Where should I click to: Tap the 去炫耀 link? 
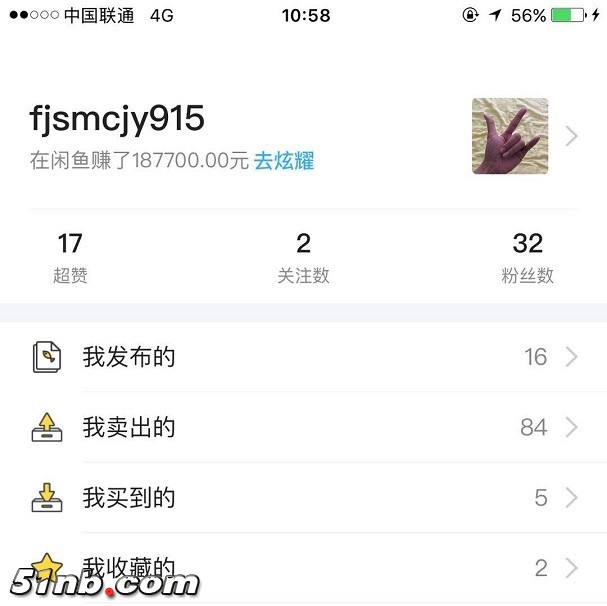284,161
